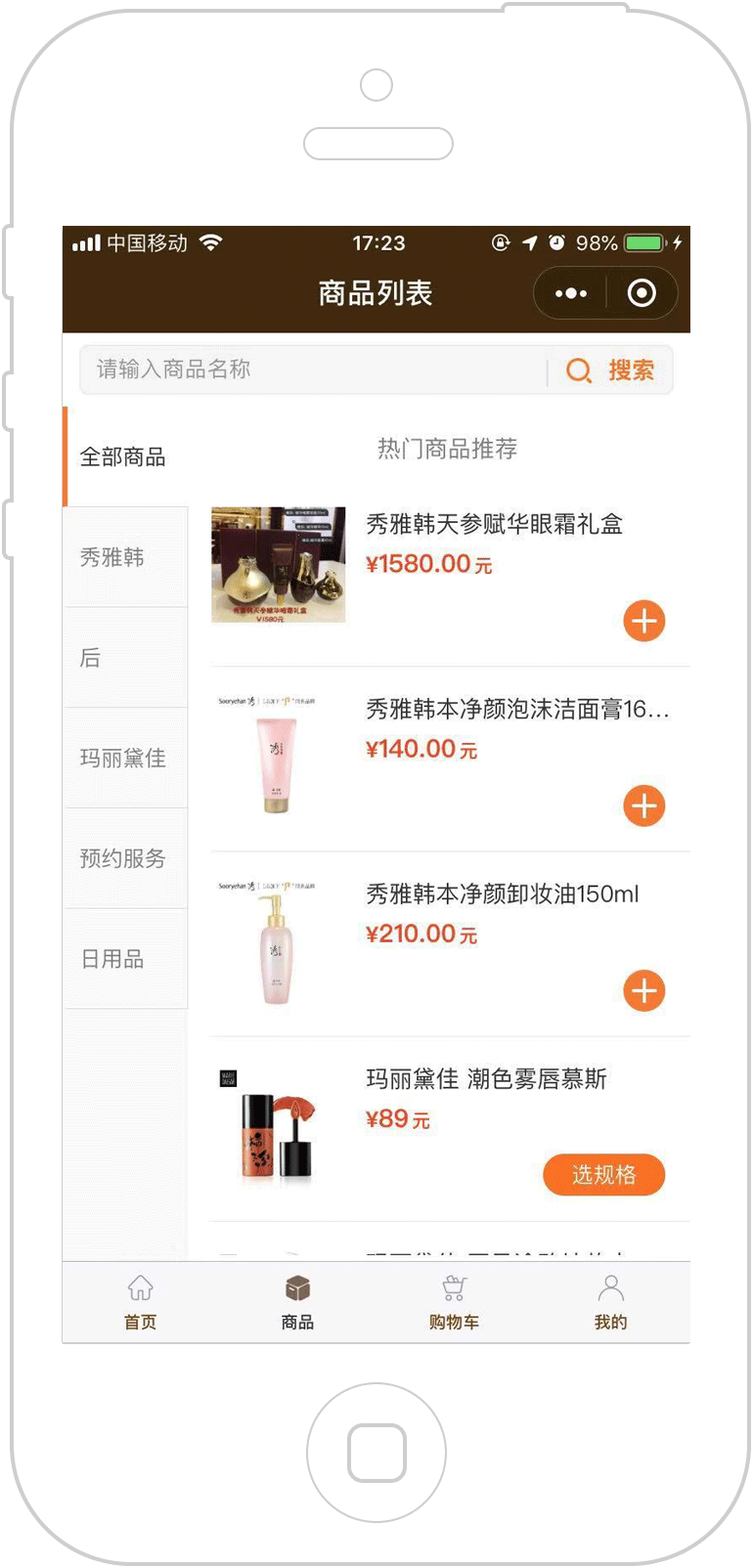Viewport: 753px width, 1568px height.
Task: Open the 购物车 tab
Action: point(454,1302)
